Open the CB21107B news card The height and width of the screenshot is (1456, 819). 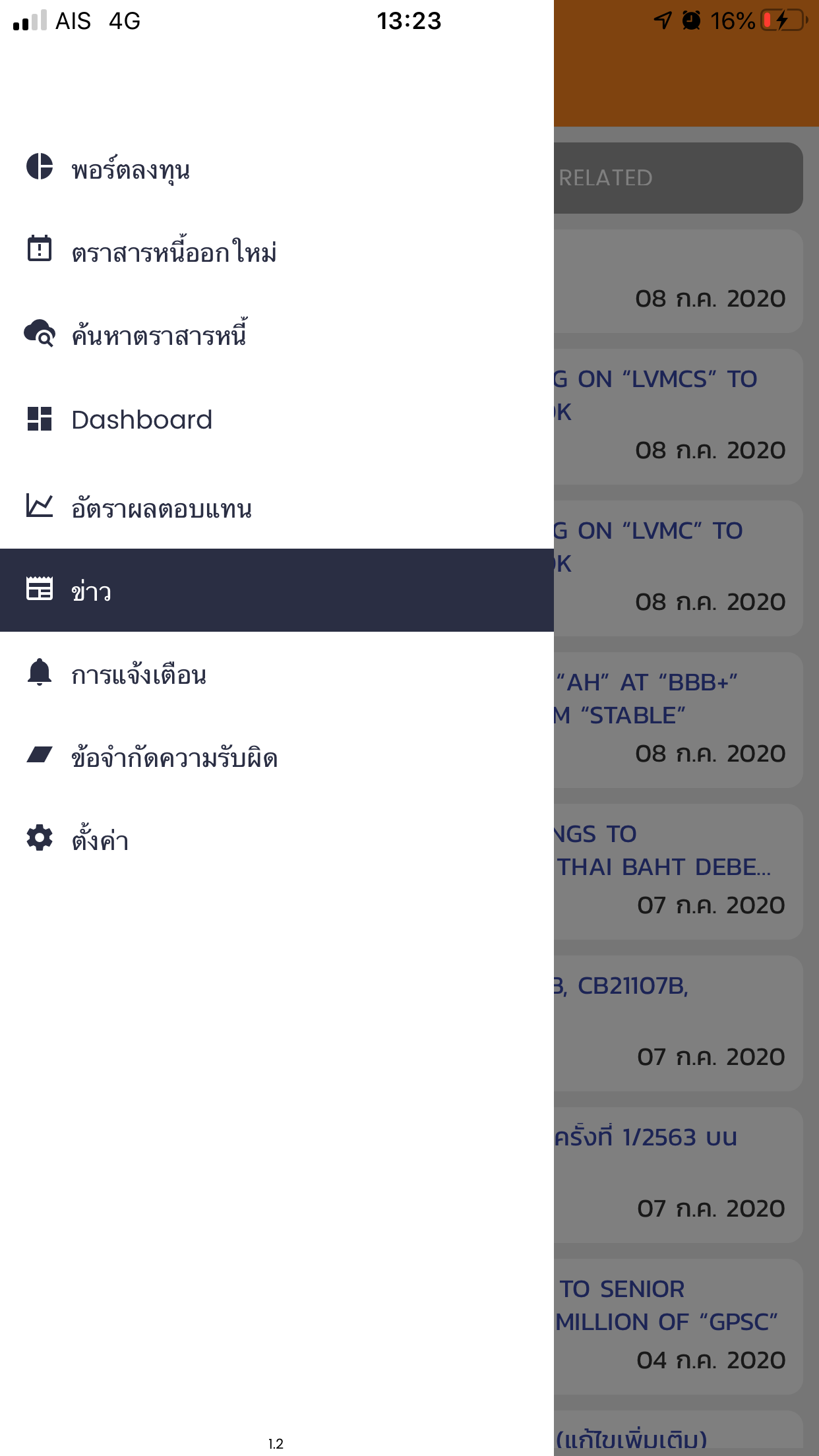[678, 1023]
